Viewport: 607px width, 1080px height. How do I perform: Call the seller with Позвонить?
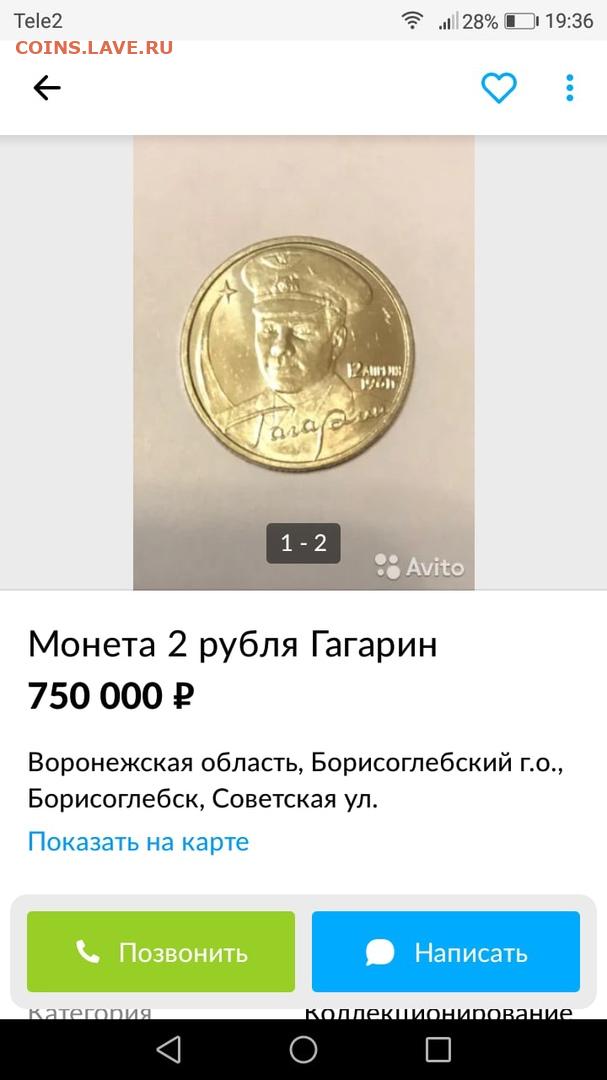click(161, 952)
